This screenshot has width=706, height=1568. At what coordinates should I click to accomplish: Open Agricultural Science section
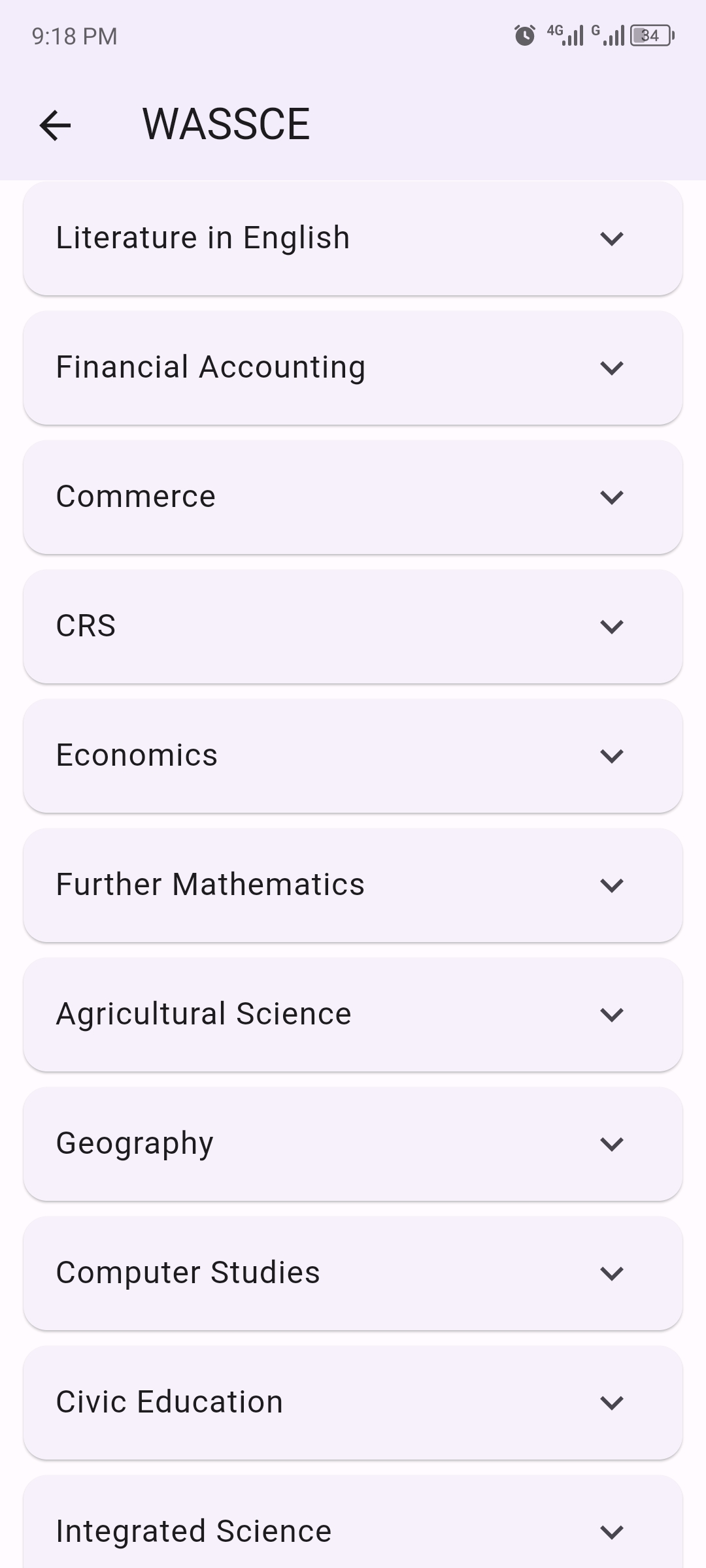pos(353,1014)
